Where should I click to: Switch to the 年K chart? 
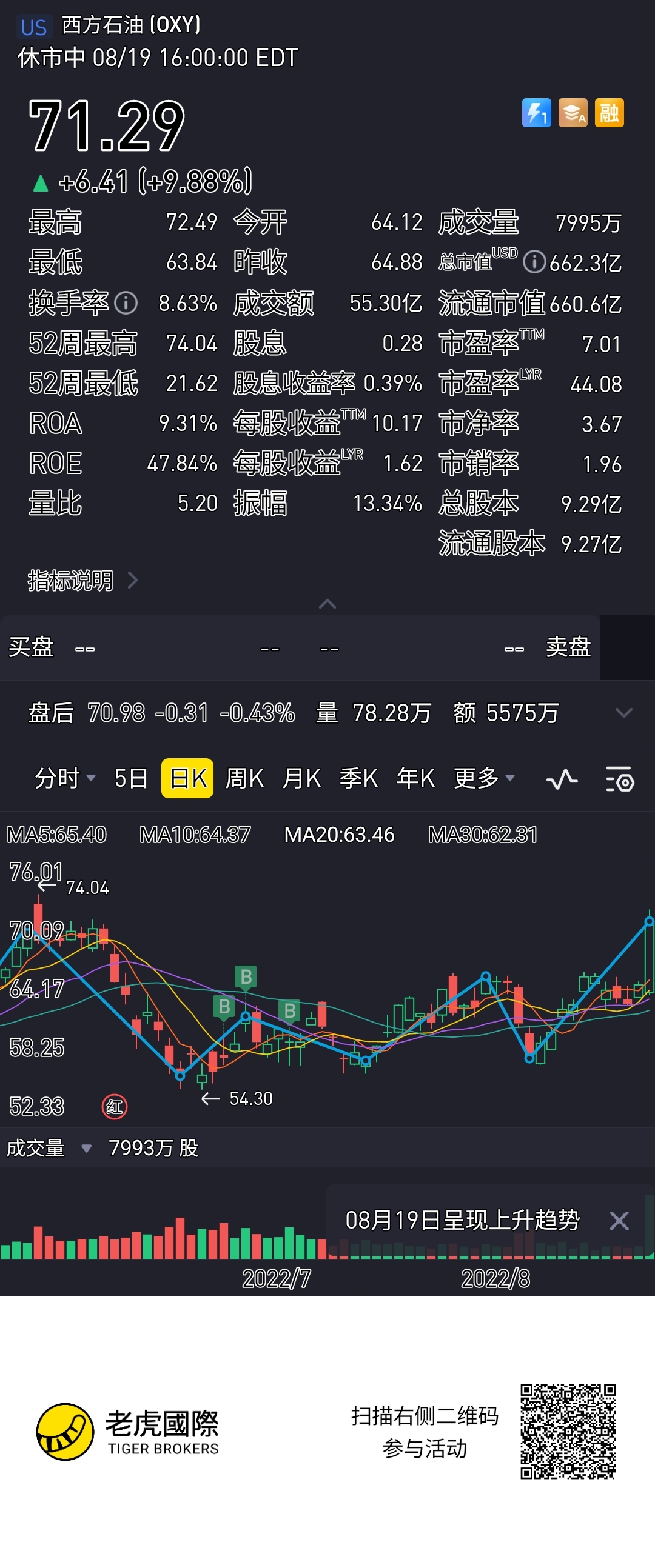(415, 778)
